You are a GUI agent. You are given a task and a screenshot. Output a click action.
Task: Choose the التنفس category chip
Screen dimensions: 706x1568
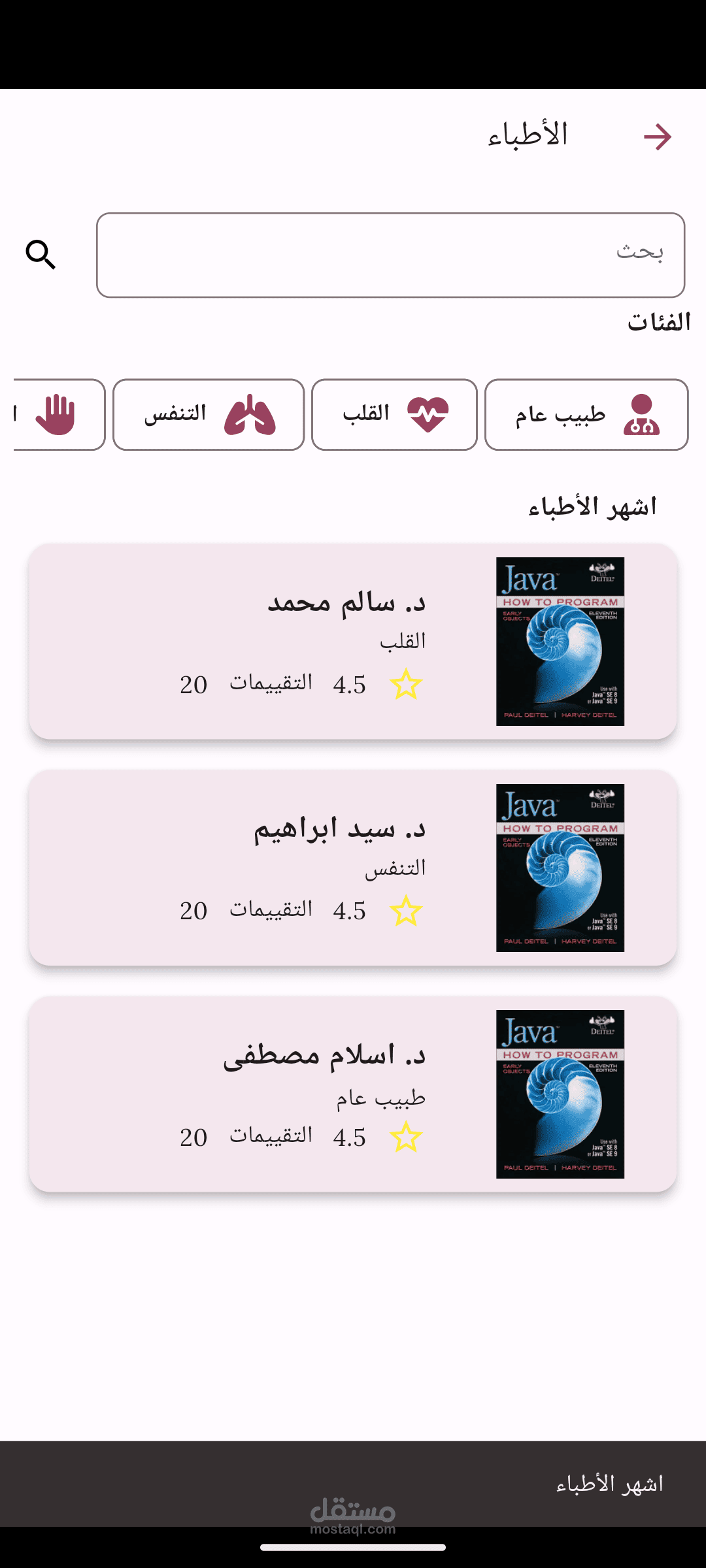click(209, 415)
